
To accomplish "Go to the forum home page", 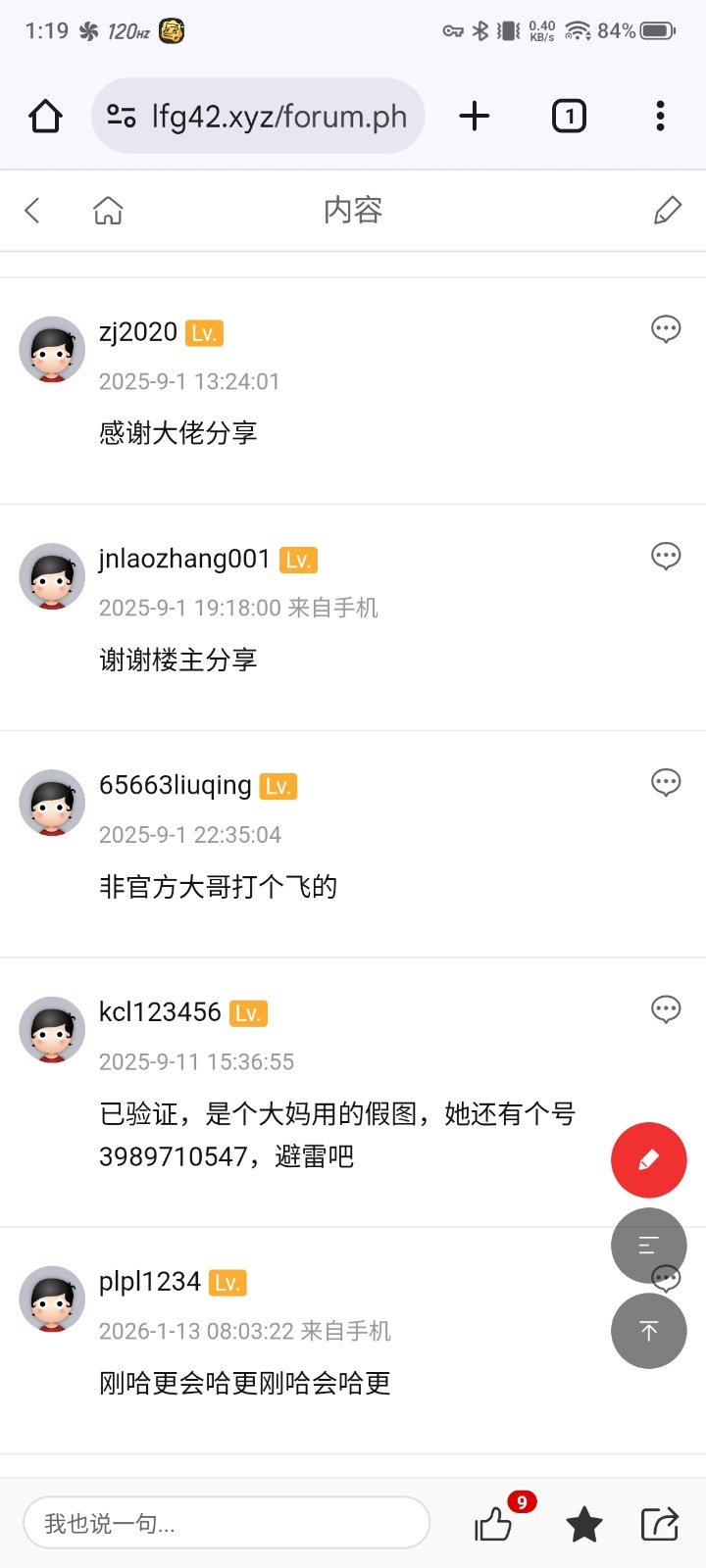I will [108, 210].
